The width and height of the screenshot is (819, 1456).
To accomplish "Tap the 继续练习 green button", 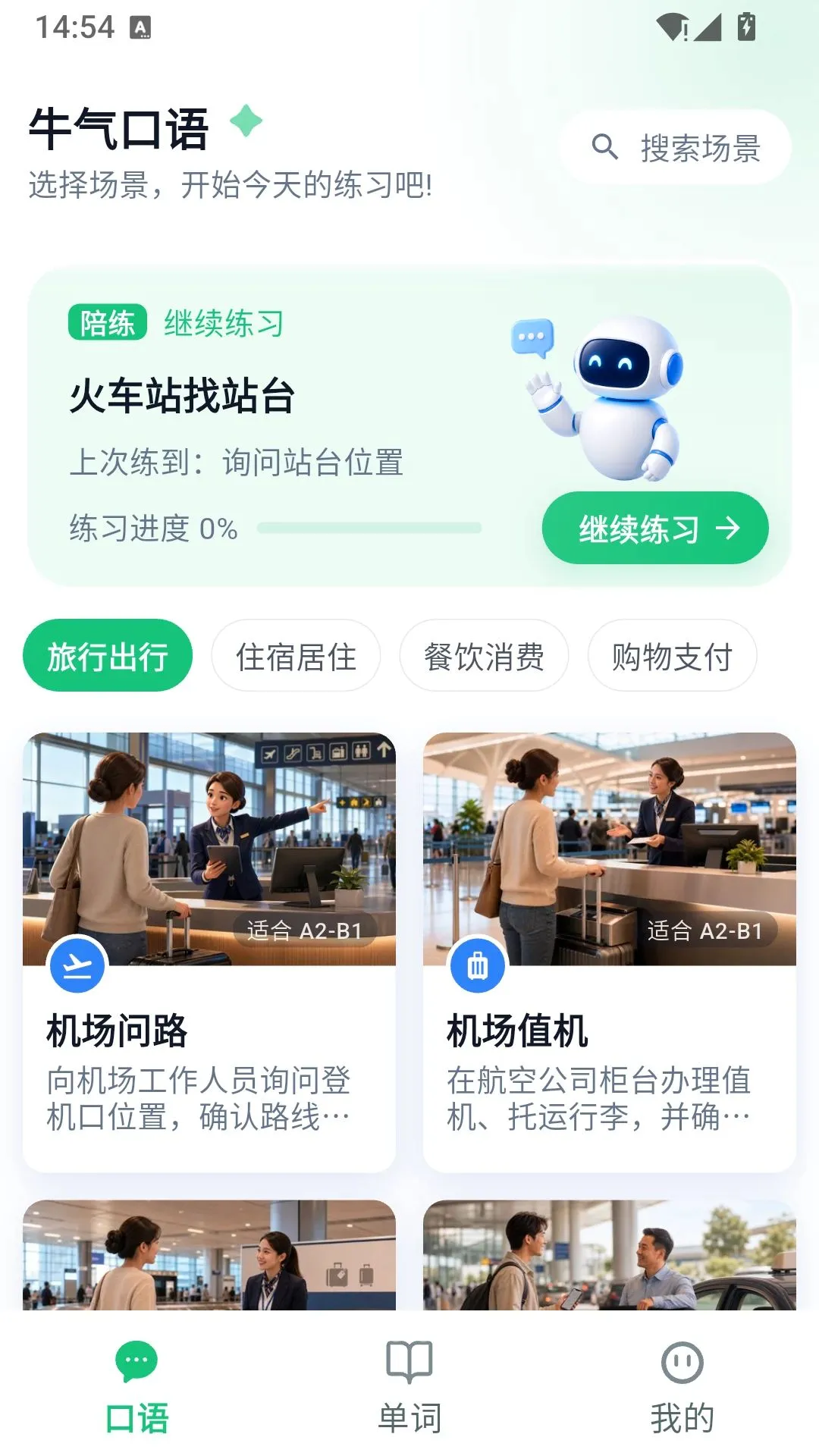I will click(655, 528).
